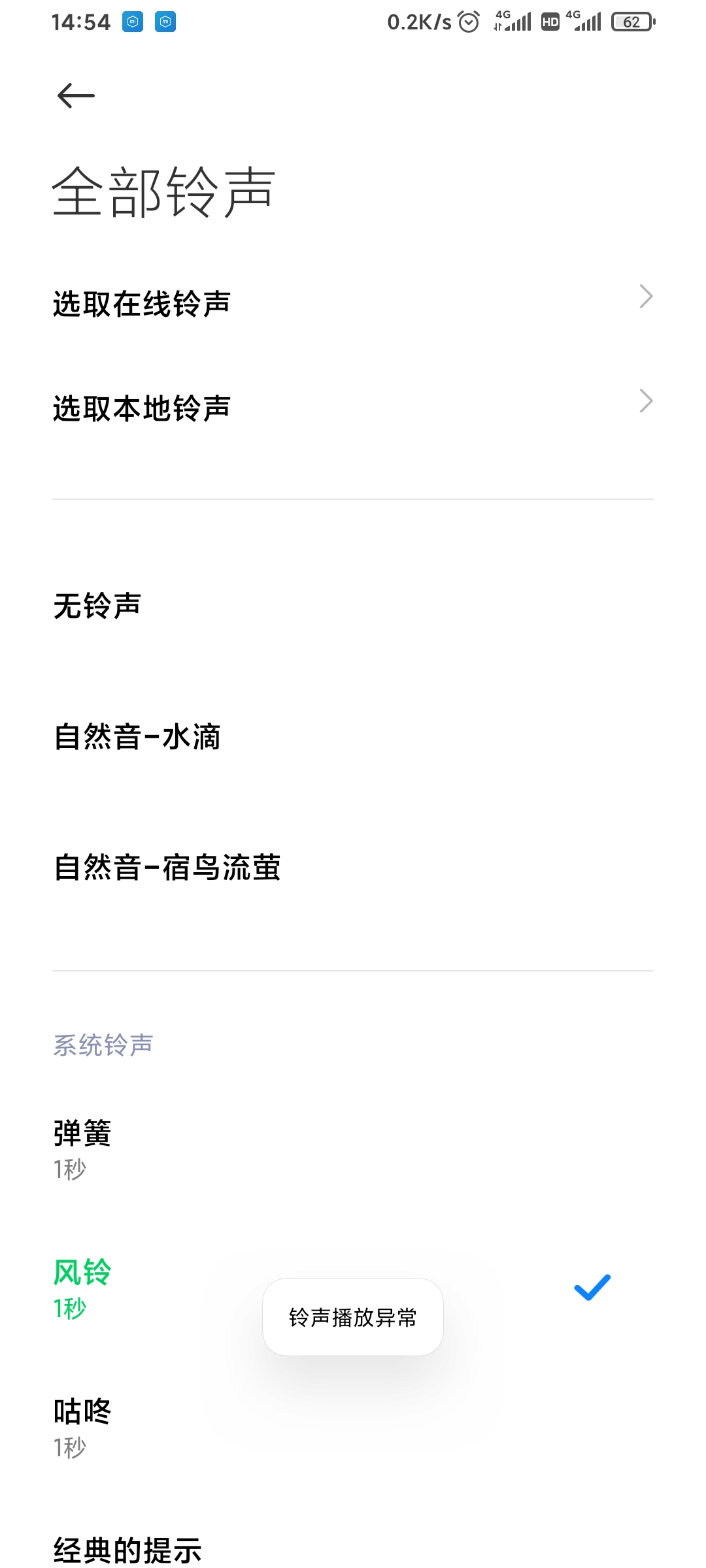
Task: Open 选取本地铃声 local ringtones
Action: (353, 408)
